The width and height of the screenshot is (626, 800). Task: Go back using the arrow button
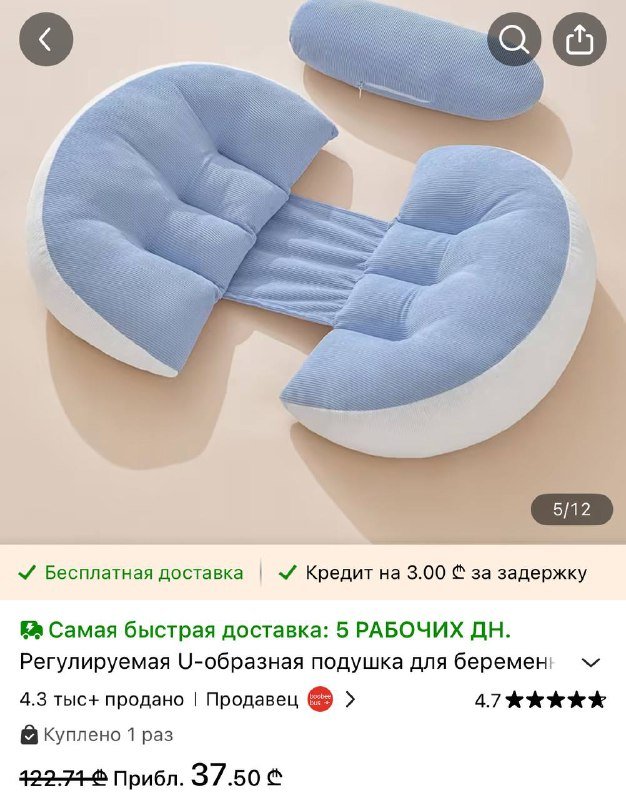tap(46, 40)
